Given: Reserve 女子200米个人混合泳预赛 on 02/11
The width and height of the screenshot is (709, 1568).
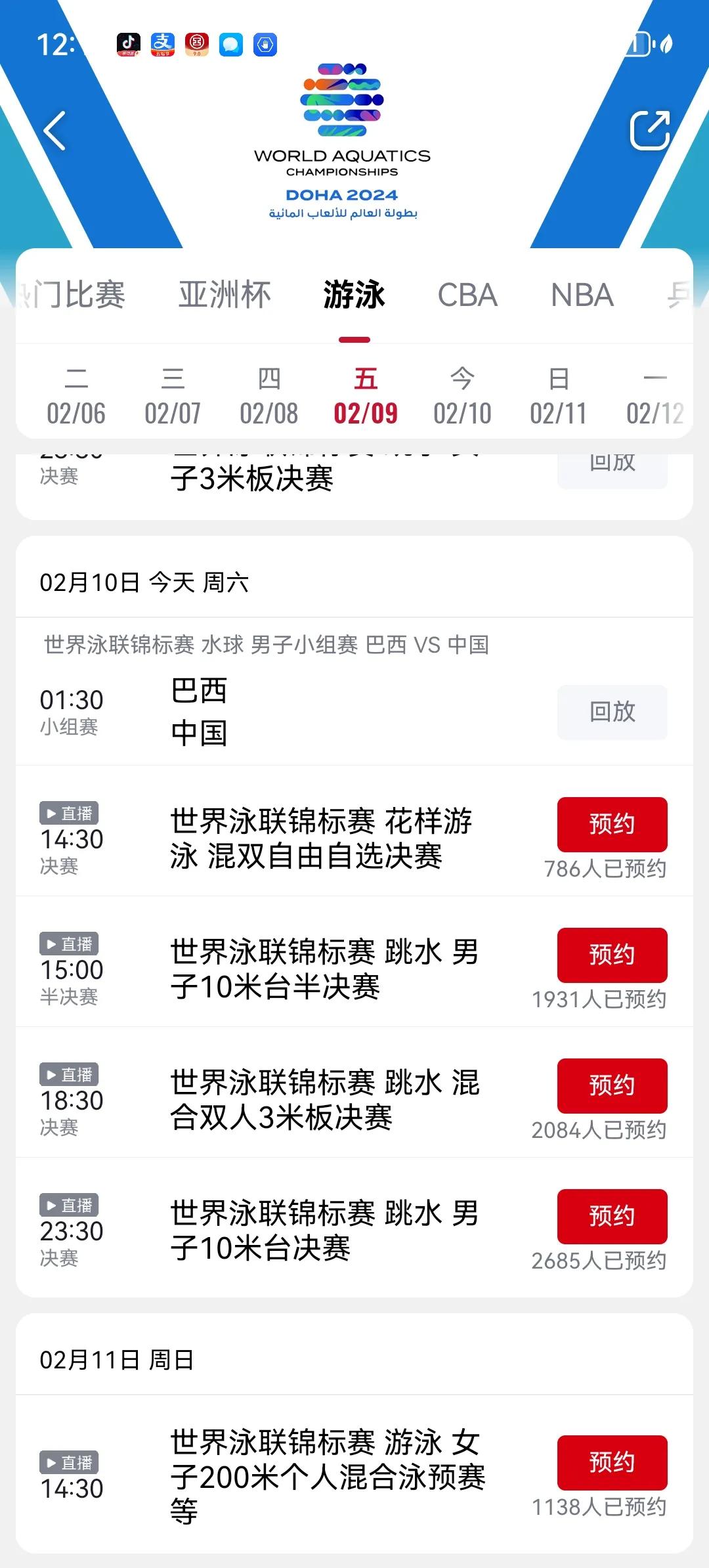Looking at the screenshot, I should (x=612, y=1462).
